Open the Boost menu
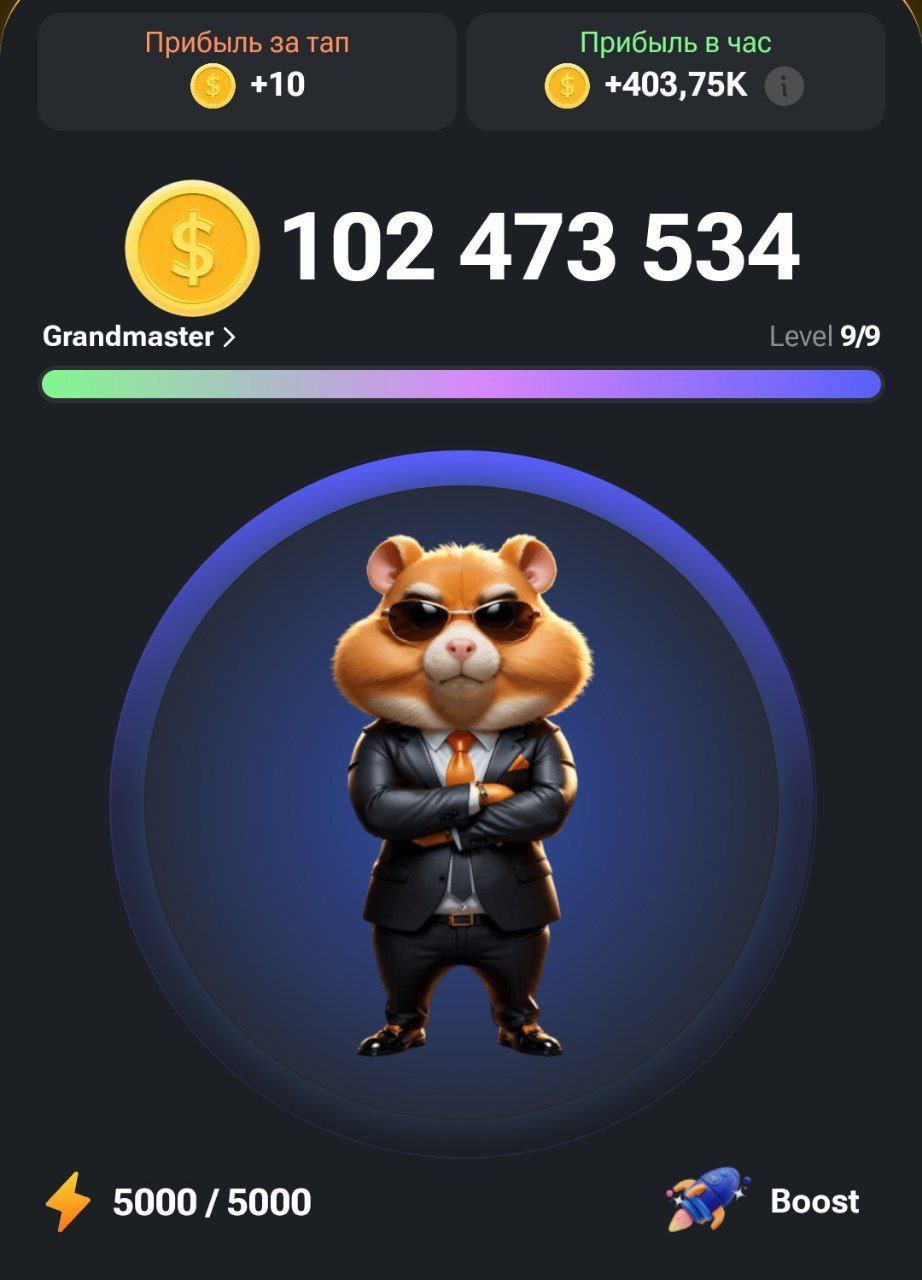This screenshot has width=922, height=1280. point(813,1199)
